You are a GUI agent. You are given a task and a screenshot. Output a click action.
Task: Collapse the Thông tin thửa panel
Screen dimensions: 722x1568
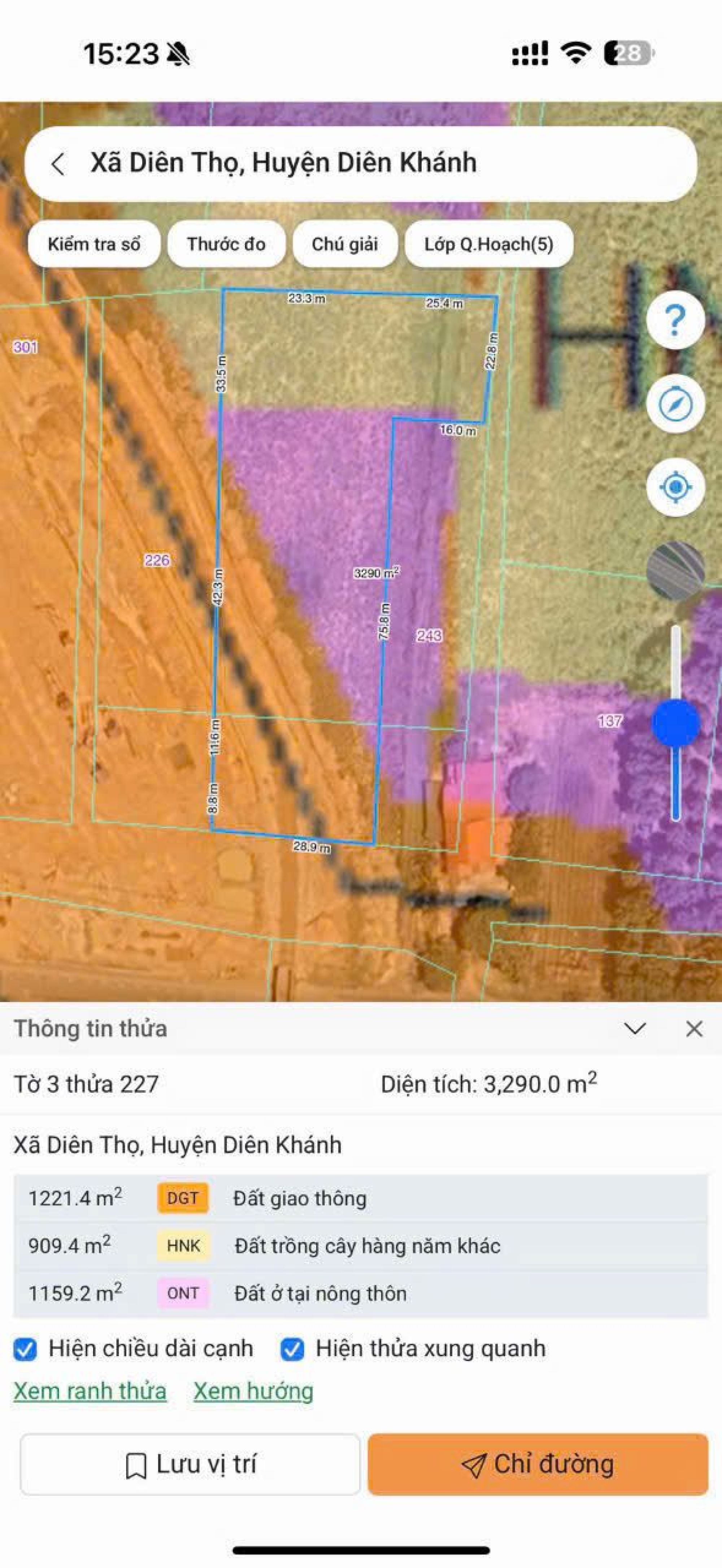click(x=635, y=1029)
